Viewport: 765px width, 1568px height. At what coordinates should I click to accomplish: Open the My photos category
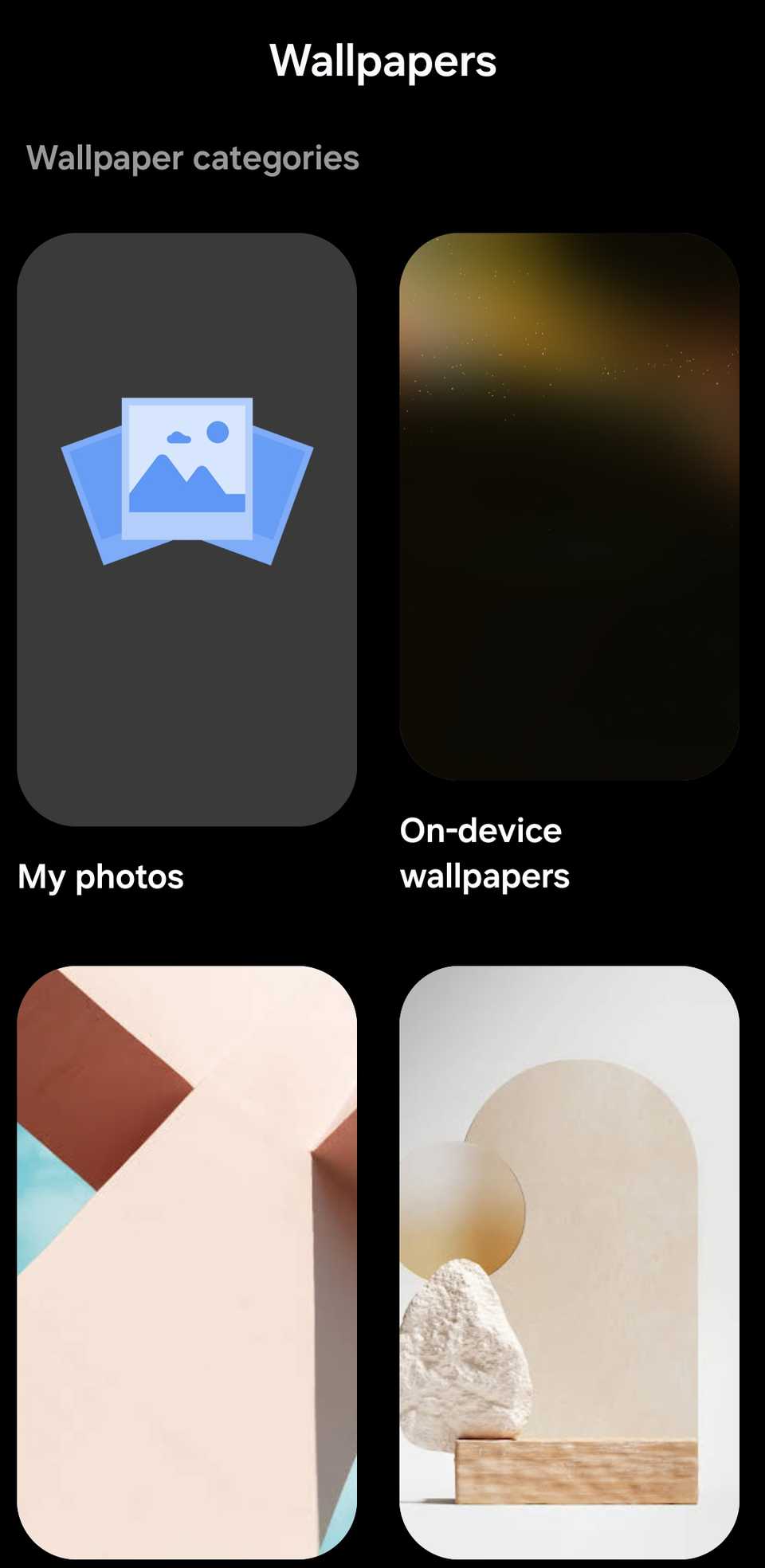pos(186,529)
